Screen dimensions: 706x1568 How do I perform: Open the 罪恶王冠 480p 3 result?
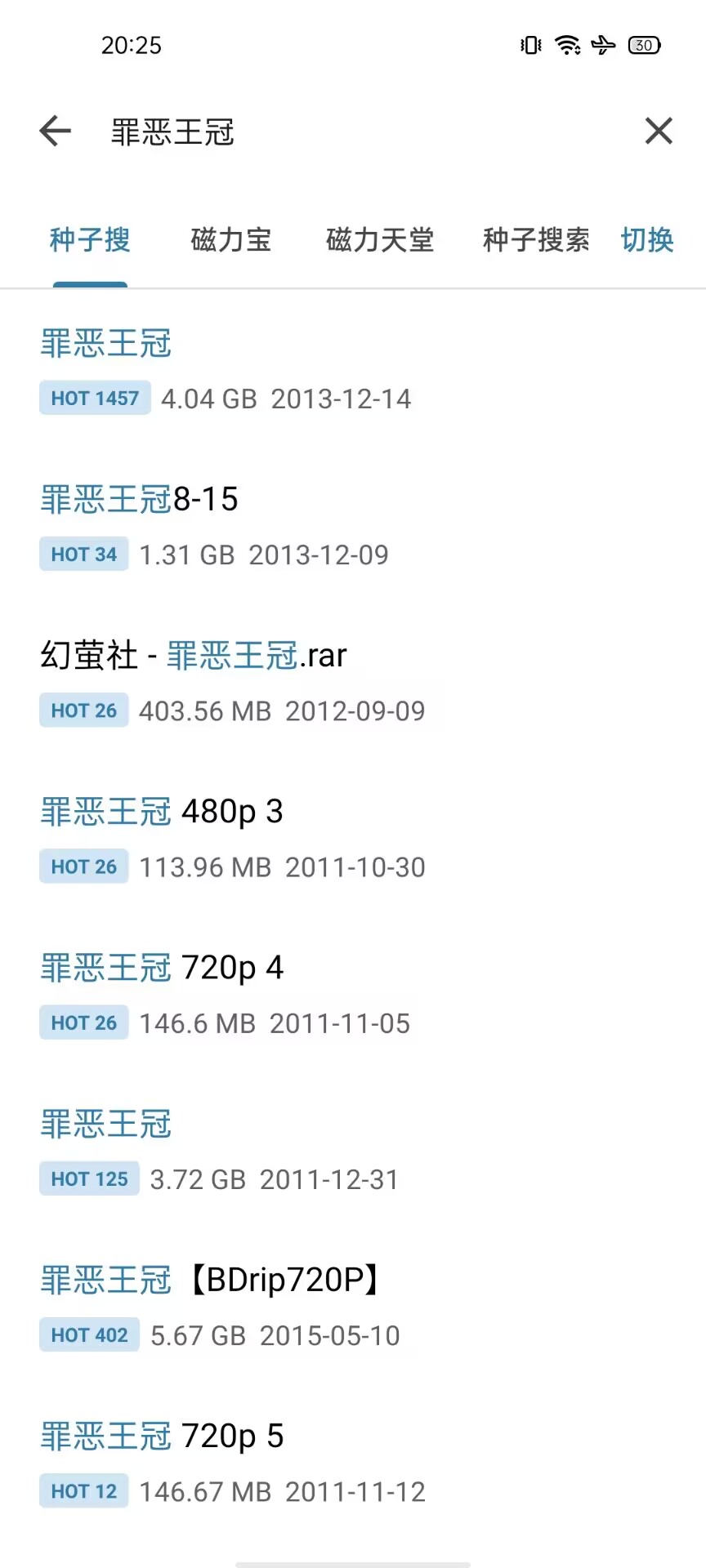[353, 837]
